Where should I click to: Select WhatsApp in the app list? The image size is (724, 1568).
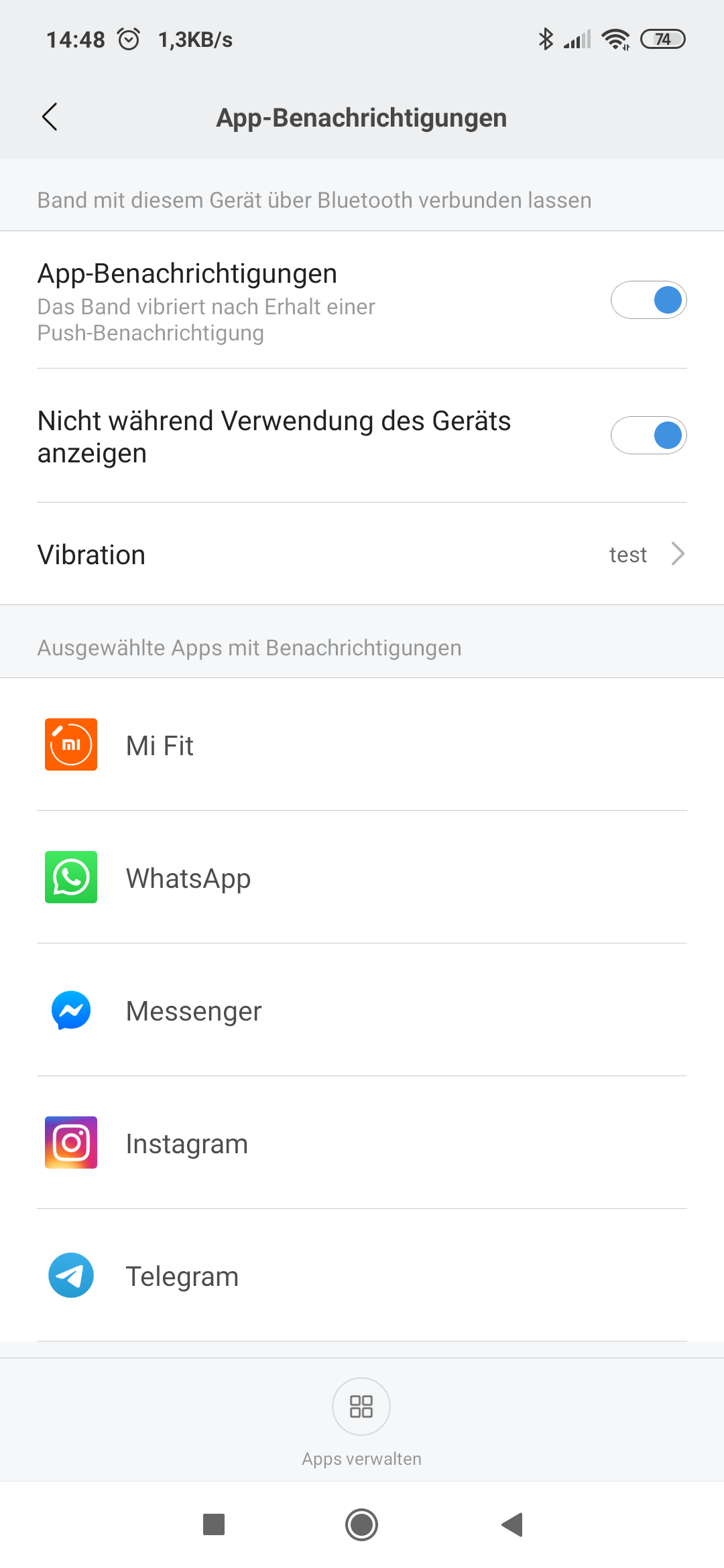point(362,877)
